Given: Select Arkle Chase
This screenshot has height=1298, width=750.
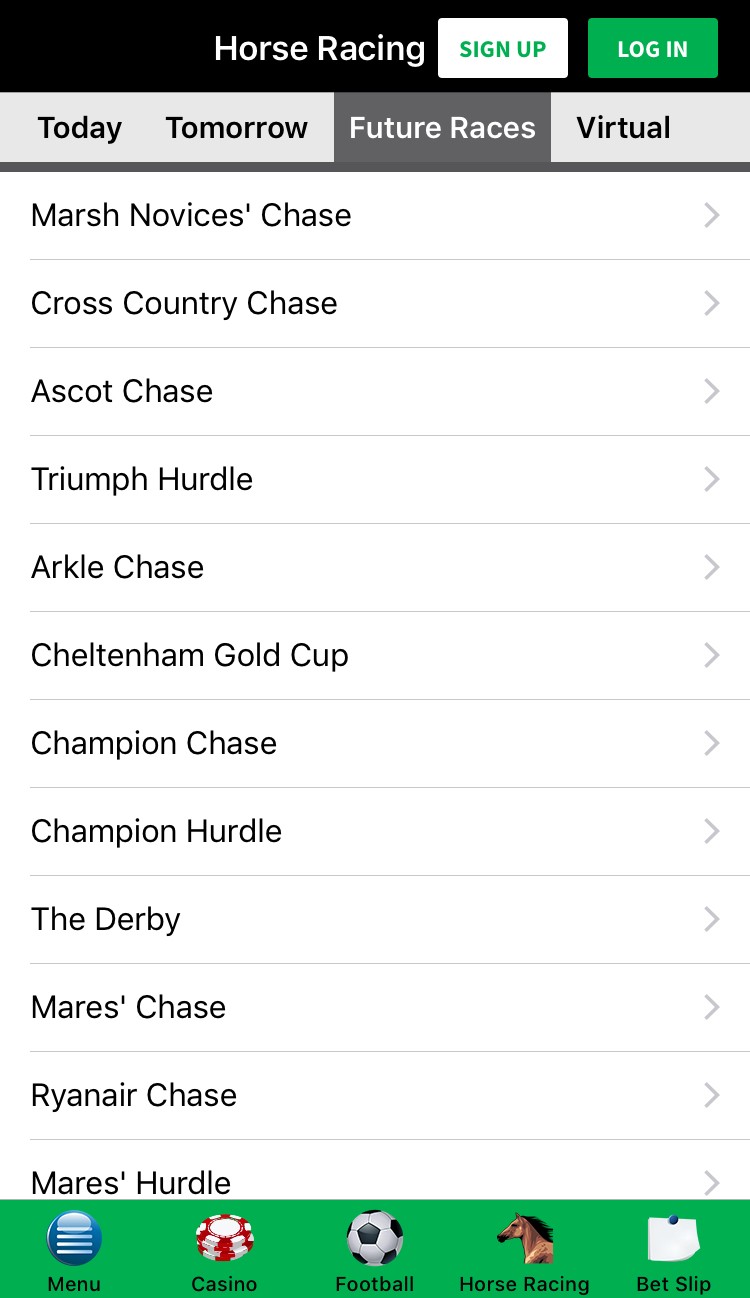Looking at the screenshot, I should (375, 568).
